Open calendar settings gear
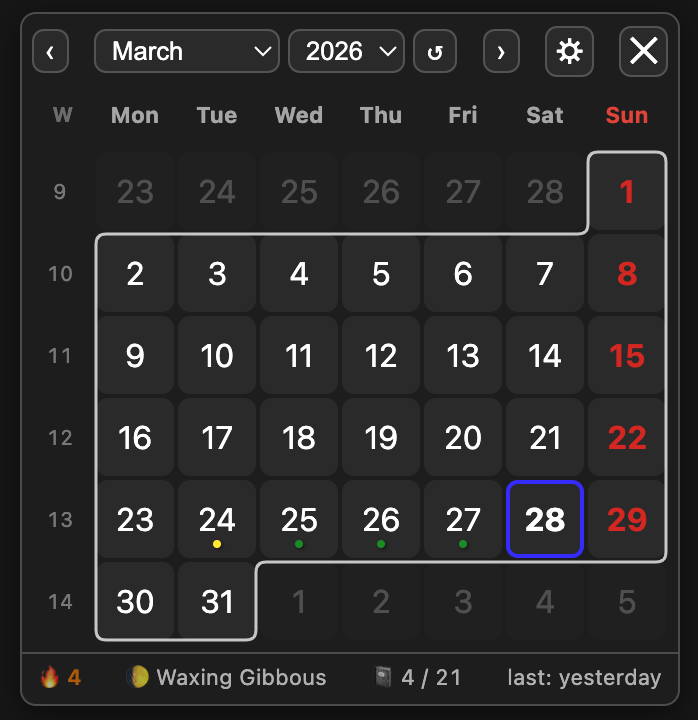Image resolution: width=698 pixels, height=720 pixels. 569,51
